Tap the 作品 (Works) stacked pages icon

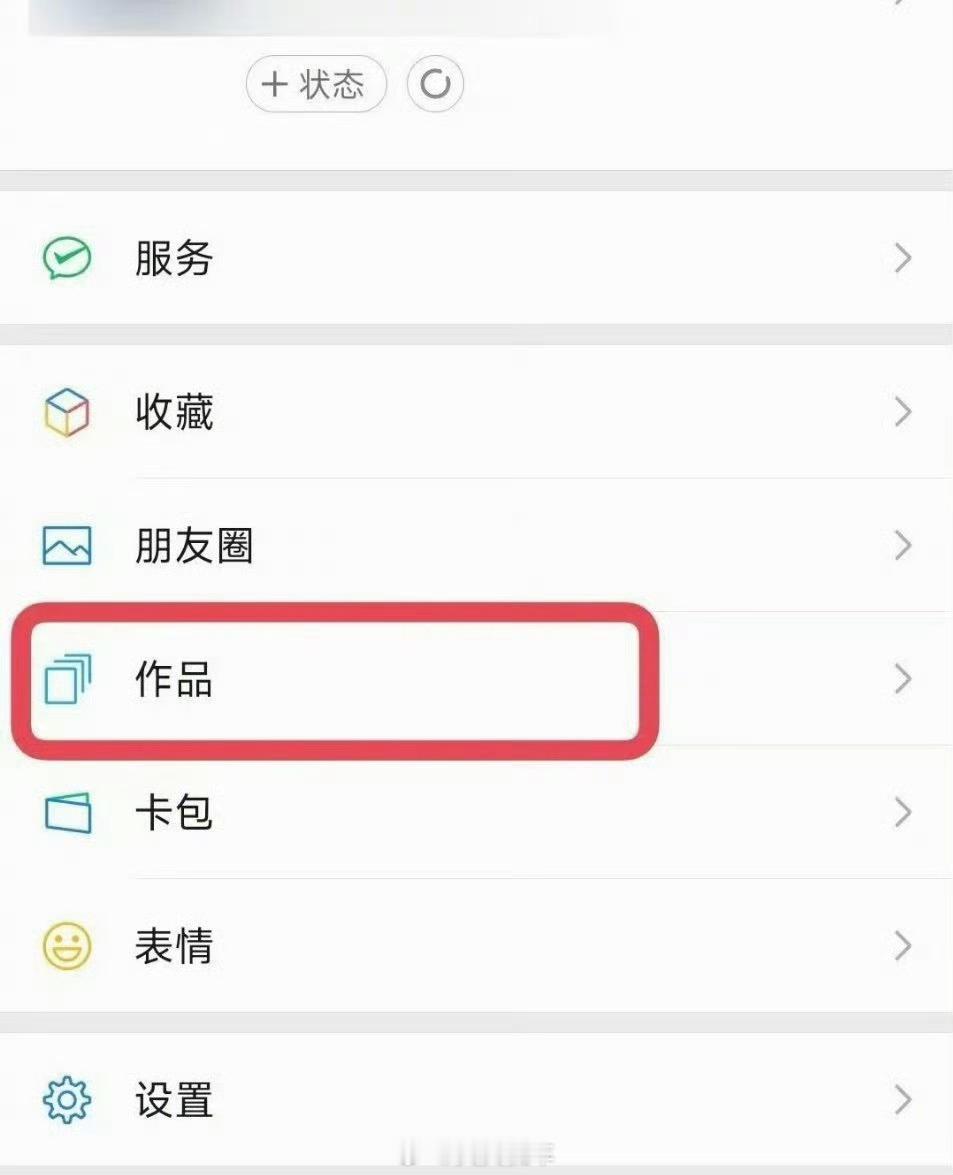65,680
